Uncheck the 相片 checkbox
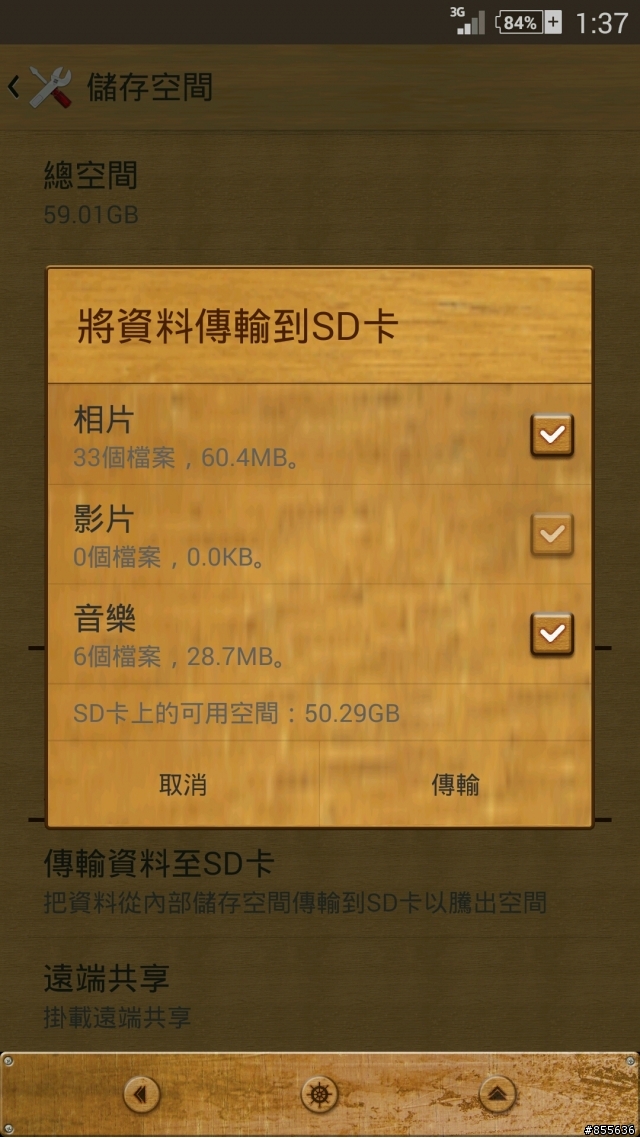640x1138 pixels. coord(551,435)
